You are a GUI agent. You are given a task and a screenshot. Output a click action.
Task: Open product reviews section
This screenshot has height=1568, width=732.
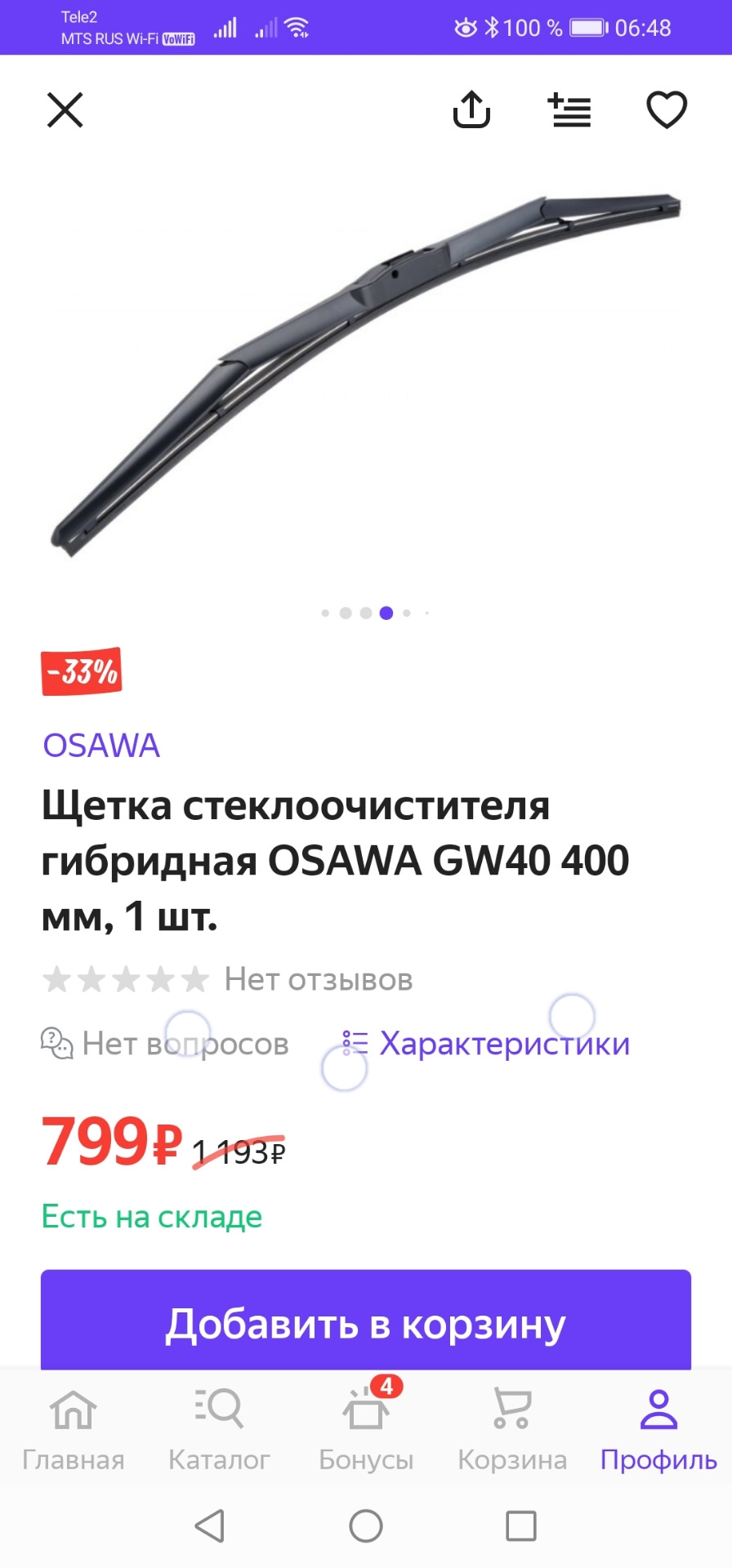[x=229, y=978]
